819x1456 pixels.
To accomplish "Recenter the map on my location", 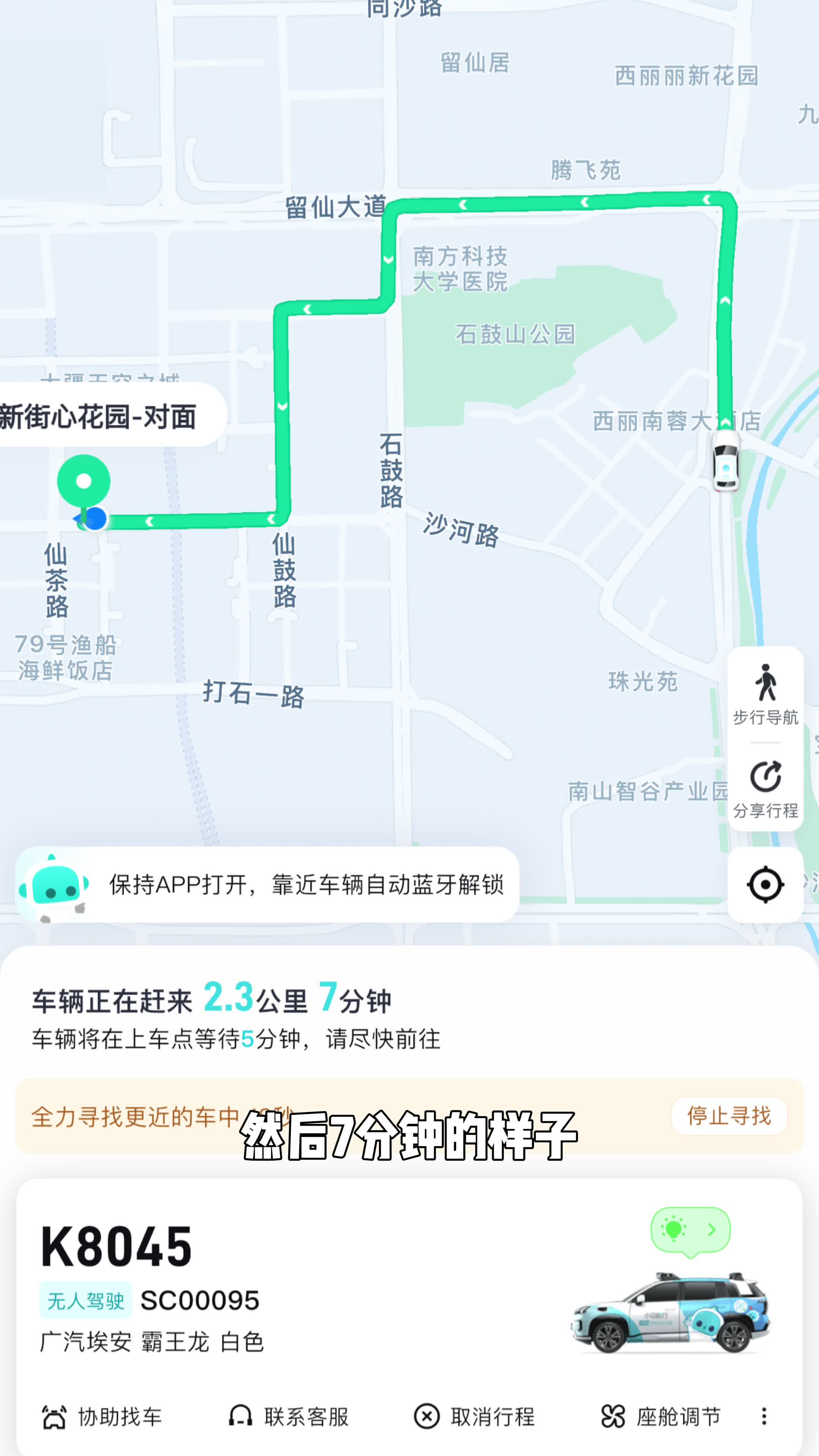I will point(765,885).
